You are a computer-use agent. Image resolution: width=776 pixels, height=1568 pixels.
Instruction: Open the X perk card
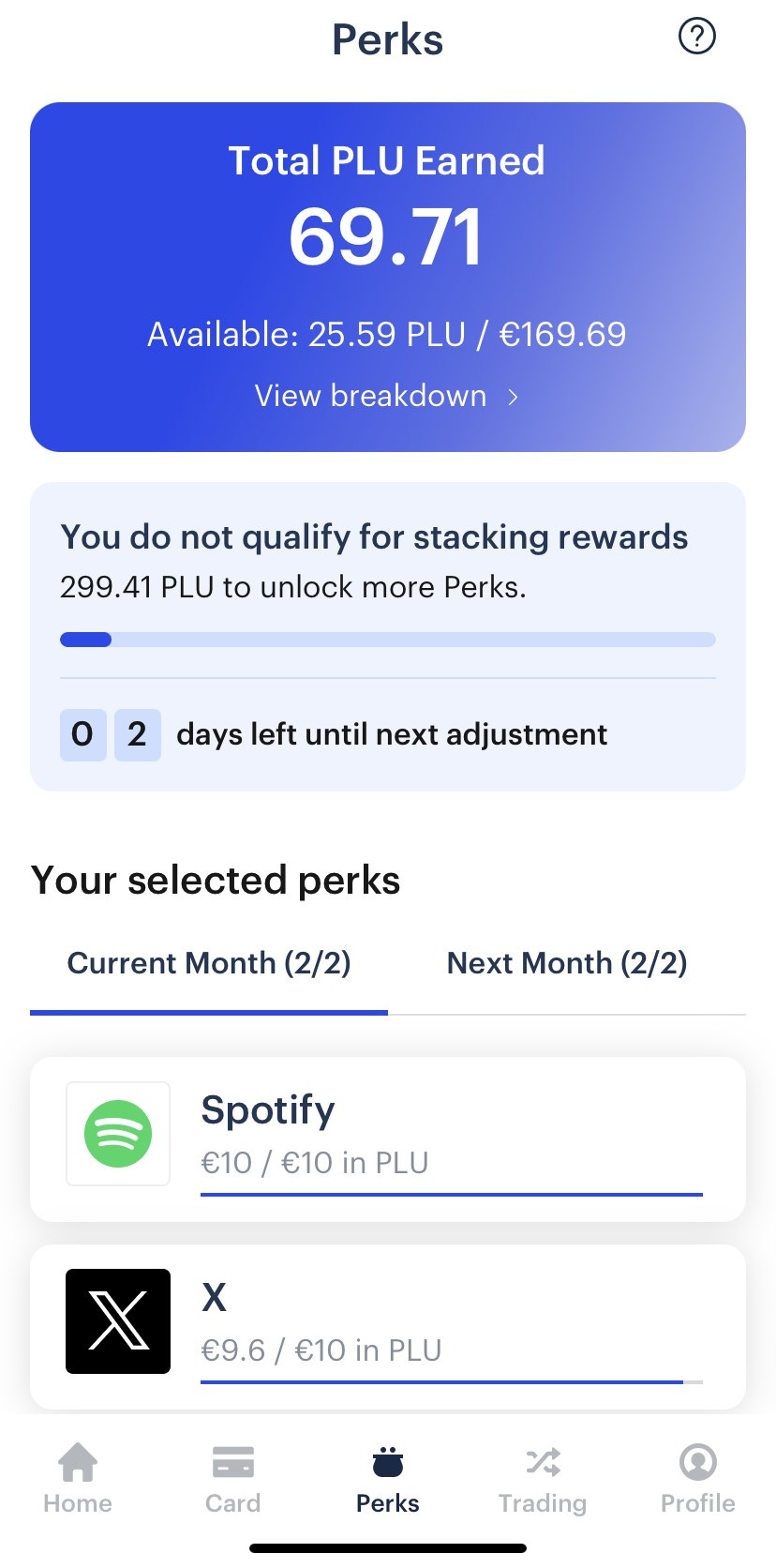[388, 1327]
